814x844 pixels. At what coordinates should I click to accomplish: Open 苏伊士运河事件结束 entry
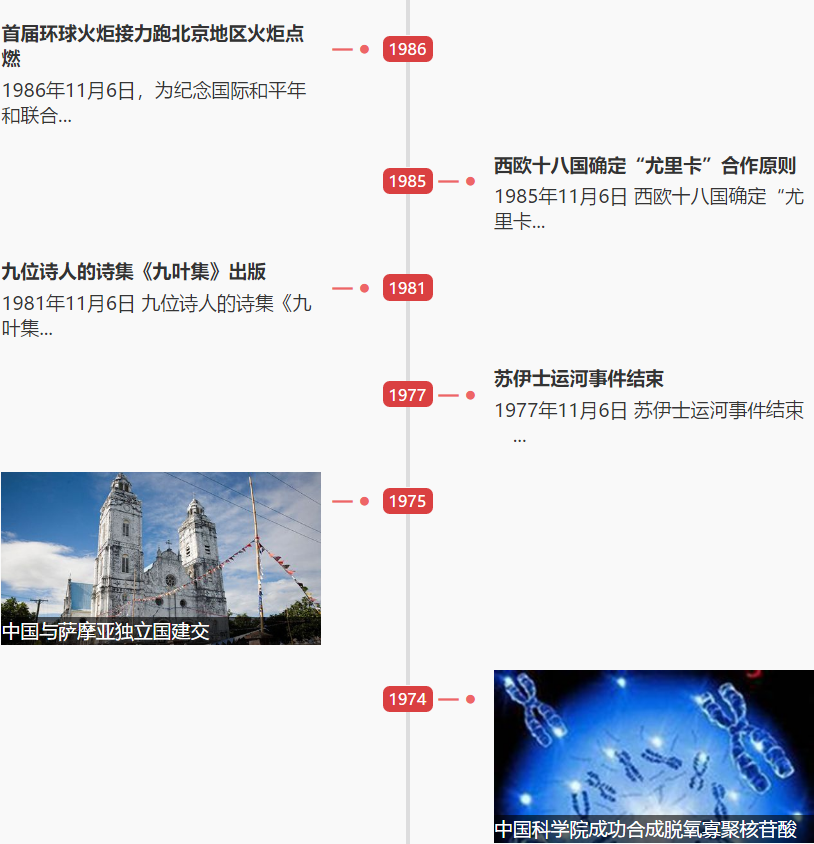pyautogui.click(x=578, y=379)
